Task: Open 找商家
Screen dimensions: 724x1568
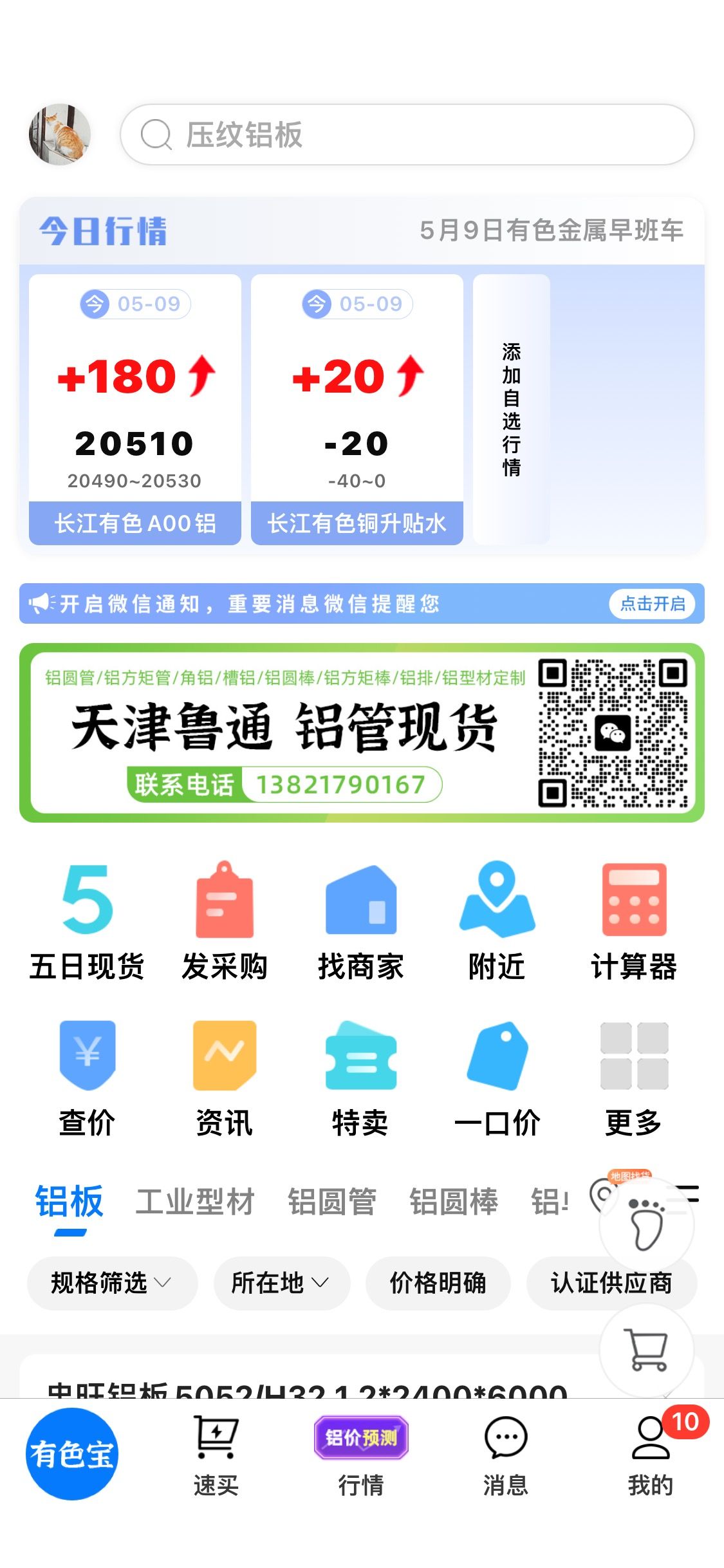Action: [x=361, y=922]
